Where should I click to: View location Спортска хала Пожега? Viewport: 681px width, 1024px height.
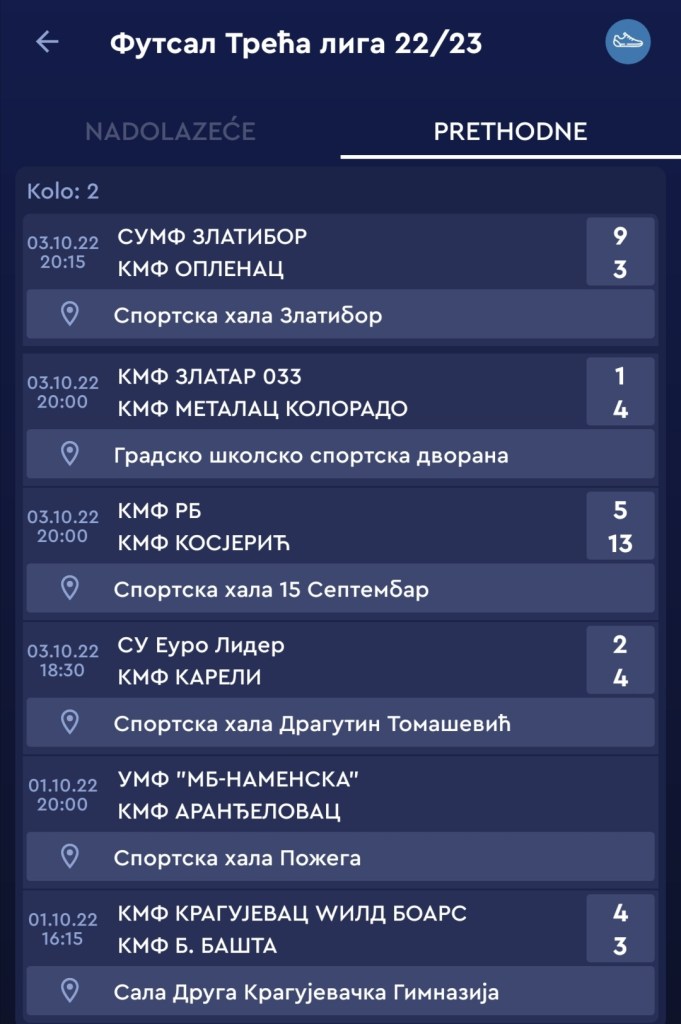pos(340,858)
